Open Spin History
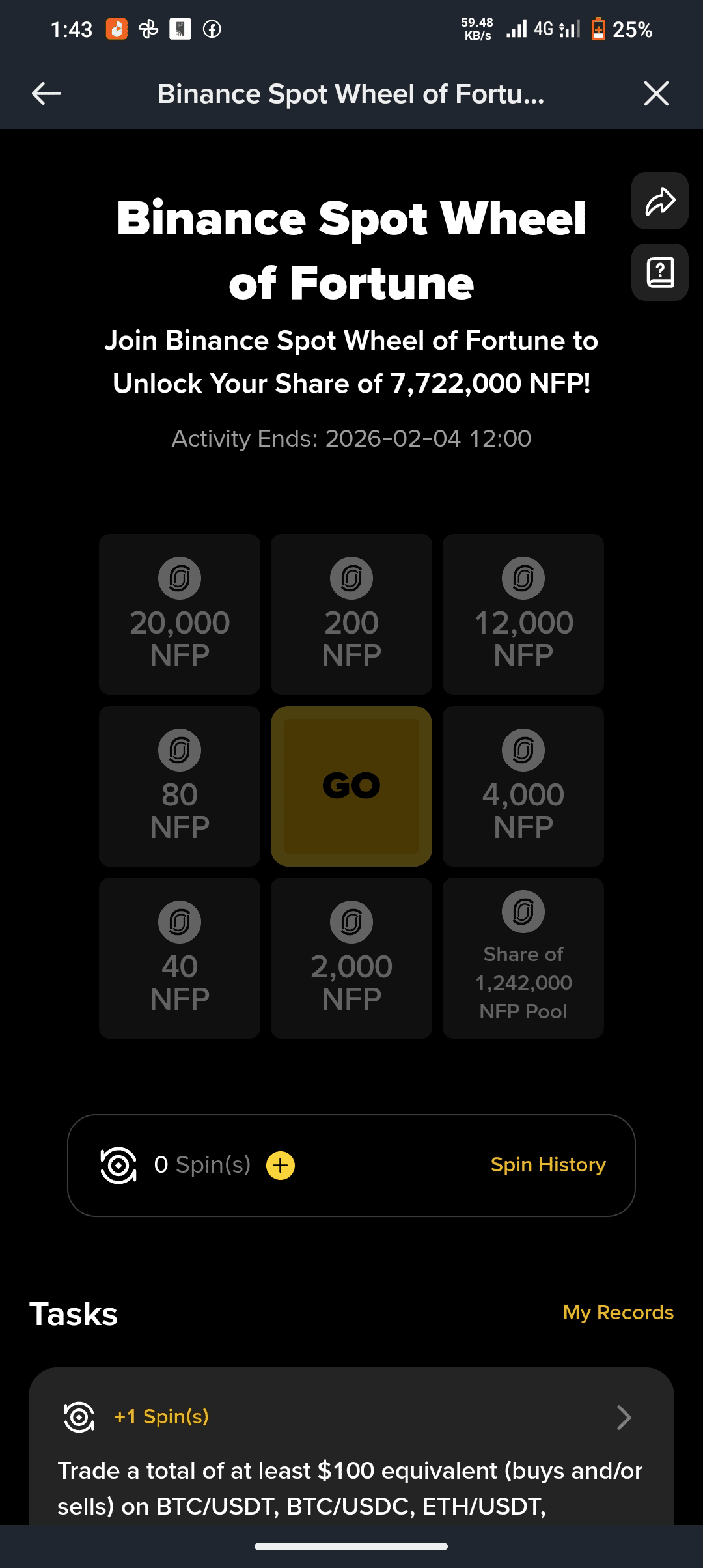The width and height of the screenshot is (703, 1568). 548,1165
